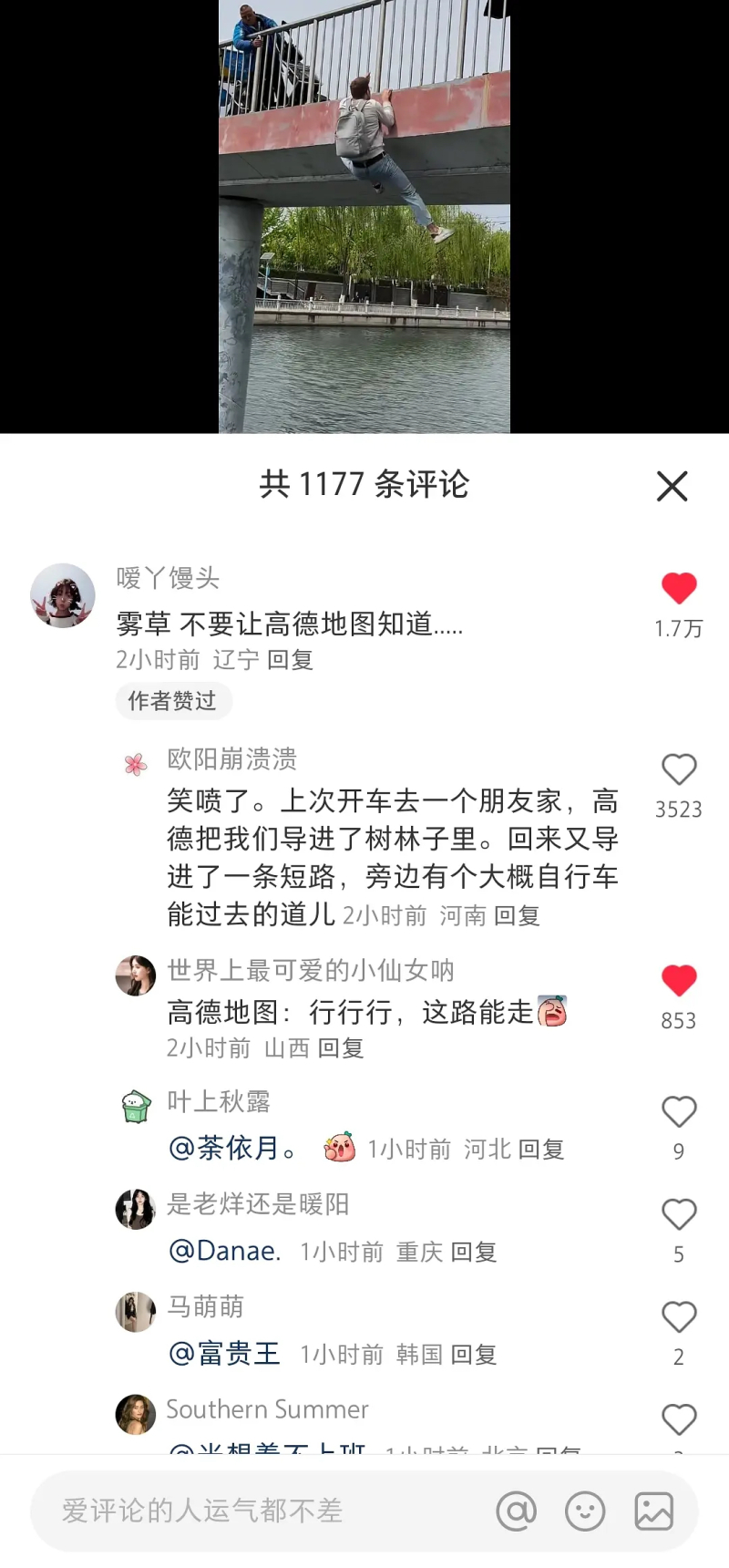The width and height of the screenshot is (729, 1568).
Task: Open the mentioned user @Danae.
Action: [224, 1252]
